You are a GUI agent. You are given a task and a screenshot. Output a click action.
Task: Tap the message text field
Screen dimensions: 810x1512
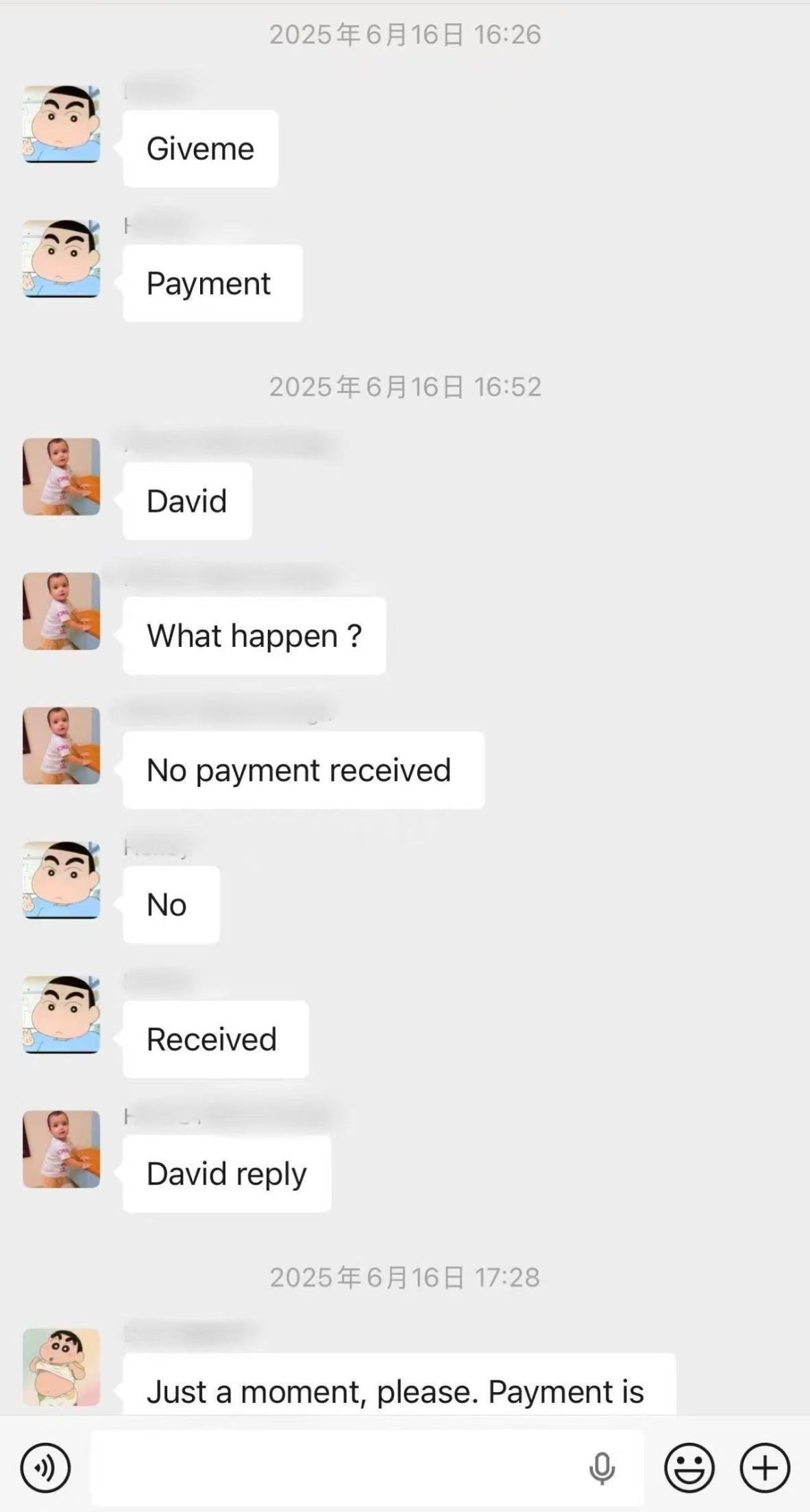[x=336, y=1467]
